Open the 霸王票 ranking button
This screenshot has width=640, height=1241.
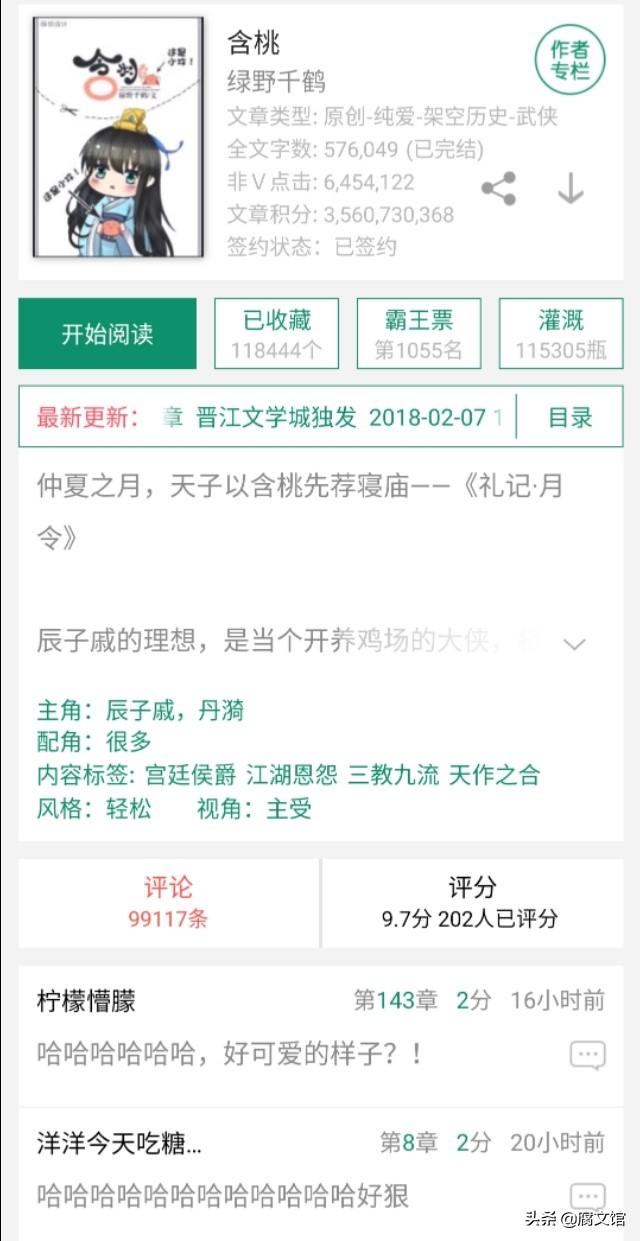point(419,334)
